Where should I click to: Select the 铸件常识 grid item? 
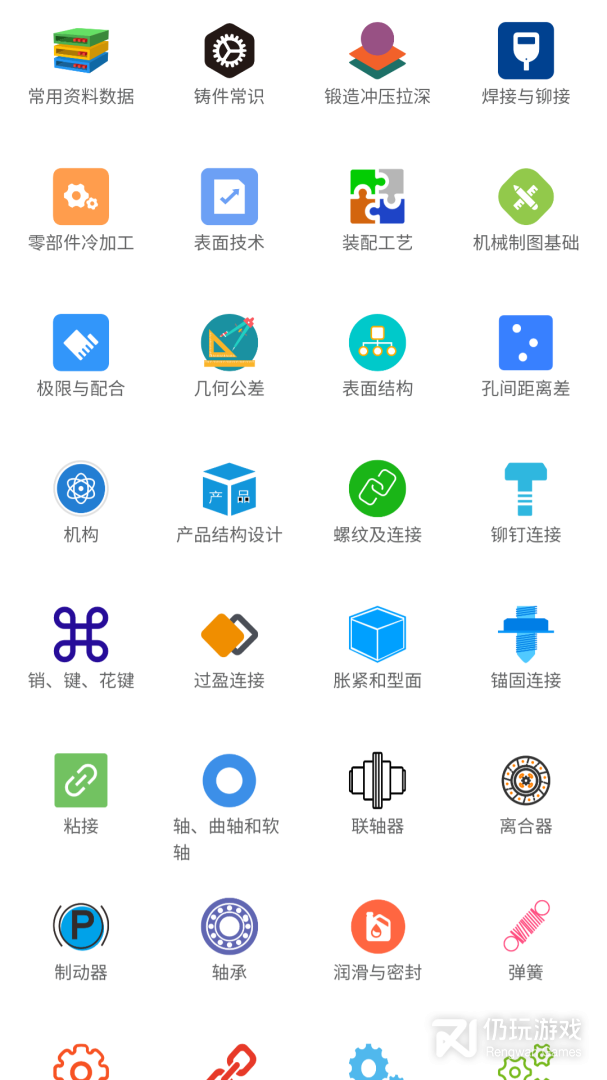point(229,52)
